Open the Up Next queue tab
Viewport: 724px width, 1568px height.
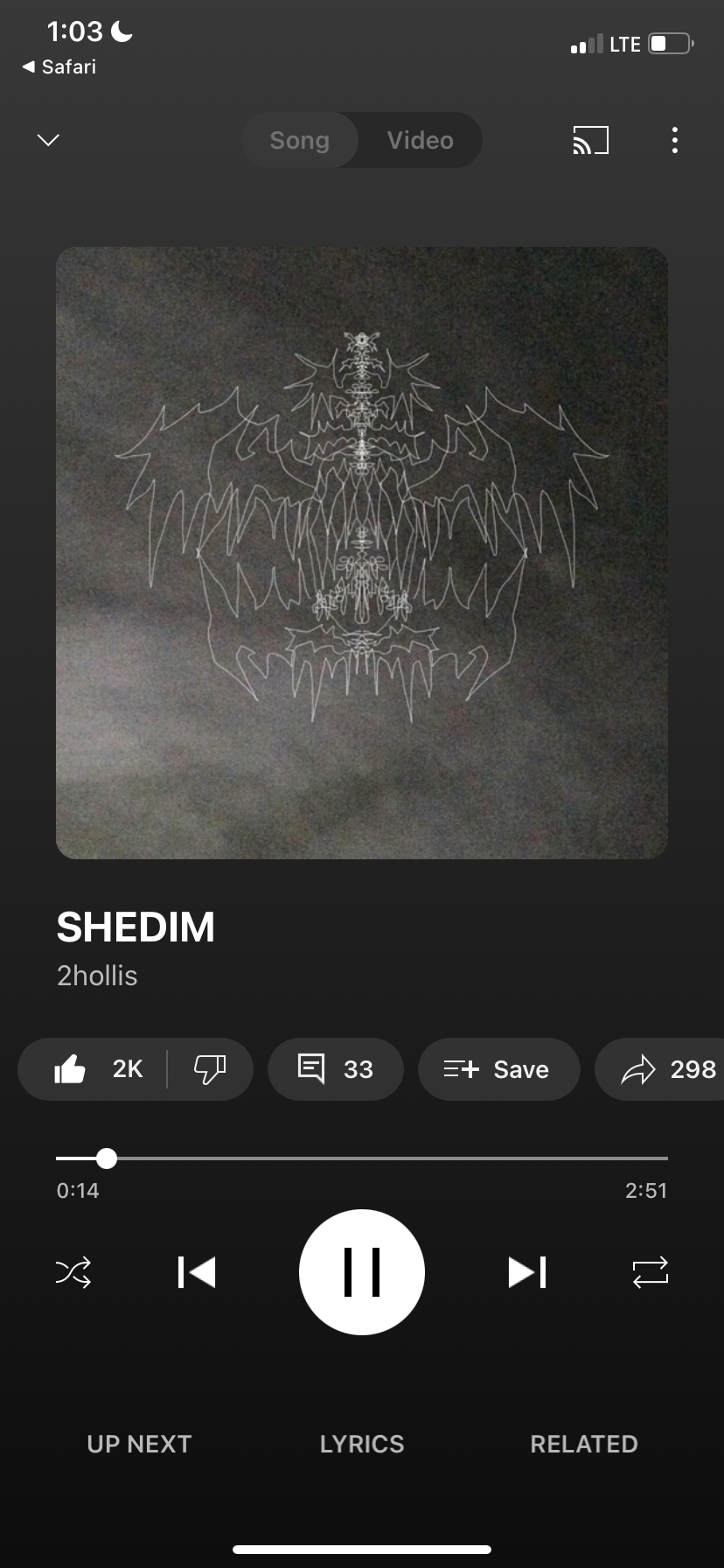point(139,1444)
